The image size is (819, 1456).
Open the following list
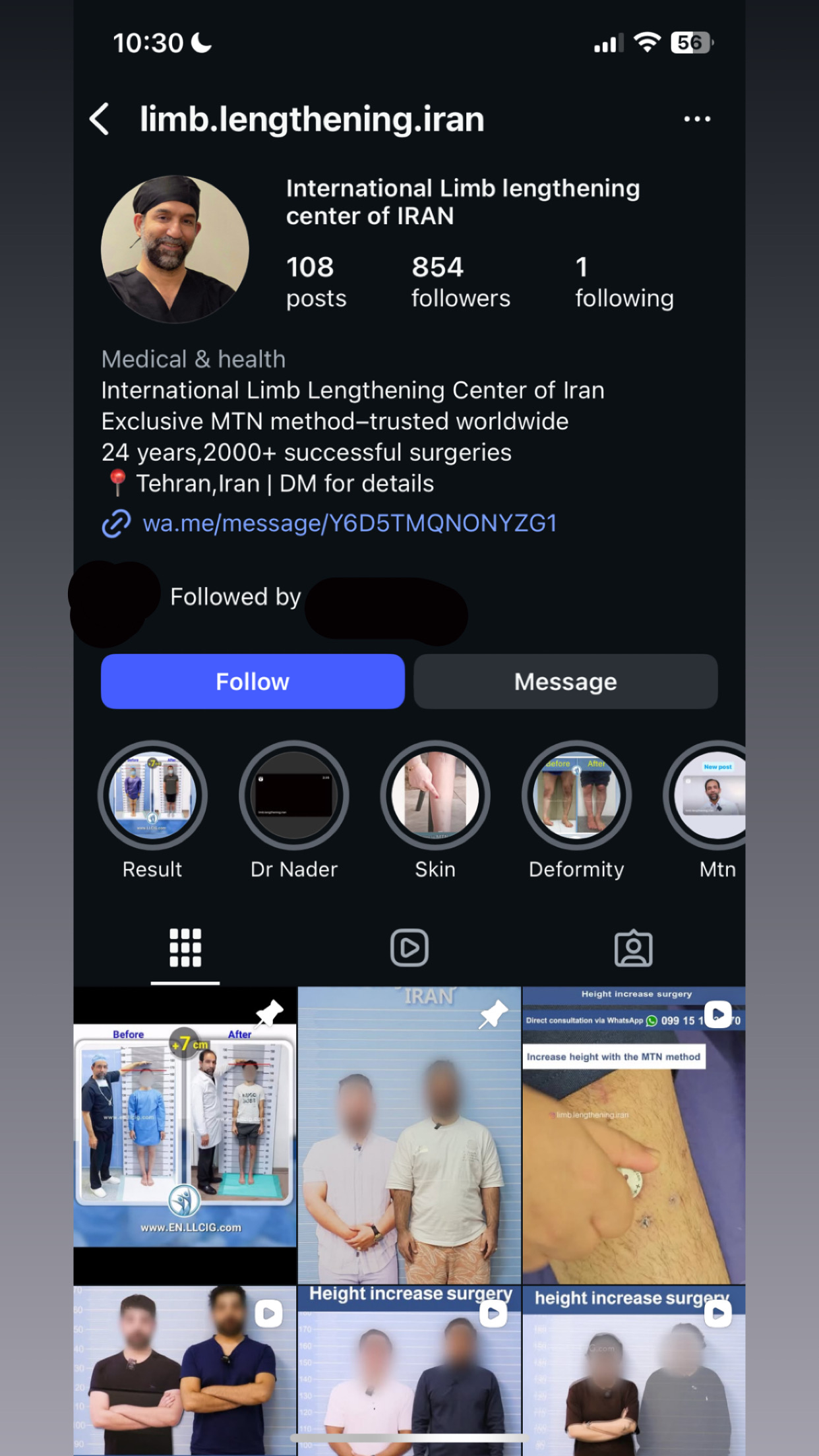tap(623, 282)
